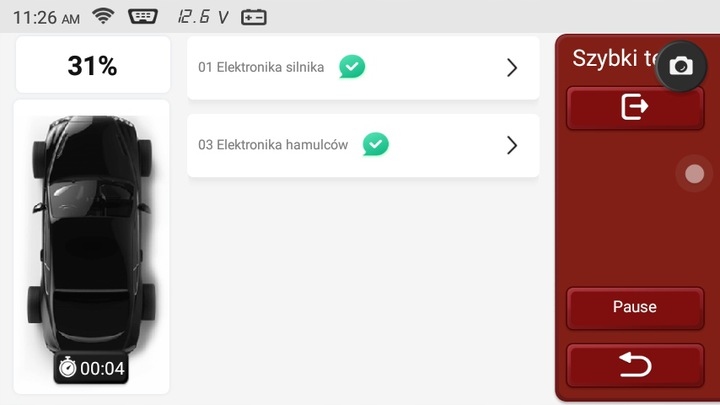Go back with the return arrow button
Viewport: 720px width, 405px height.
[635, 365]
